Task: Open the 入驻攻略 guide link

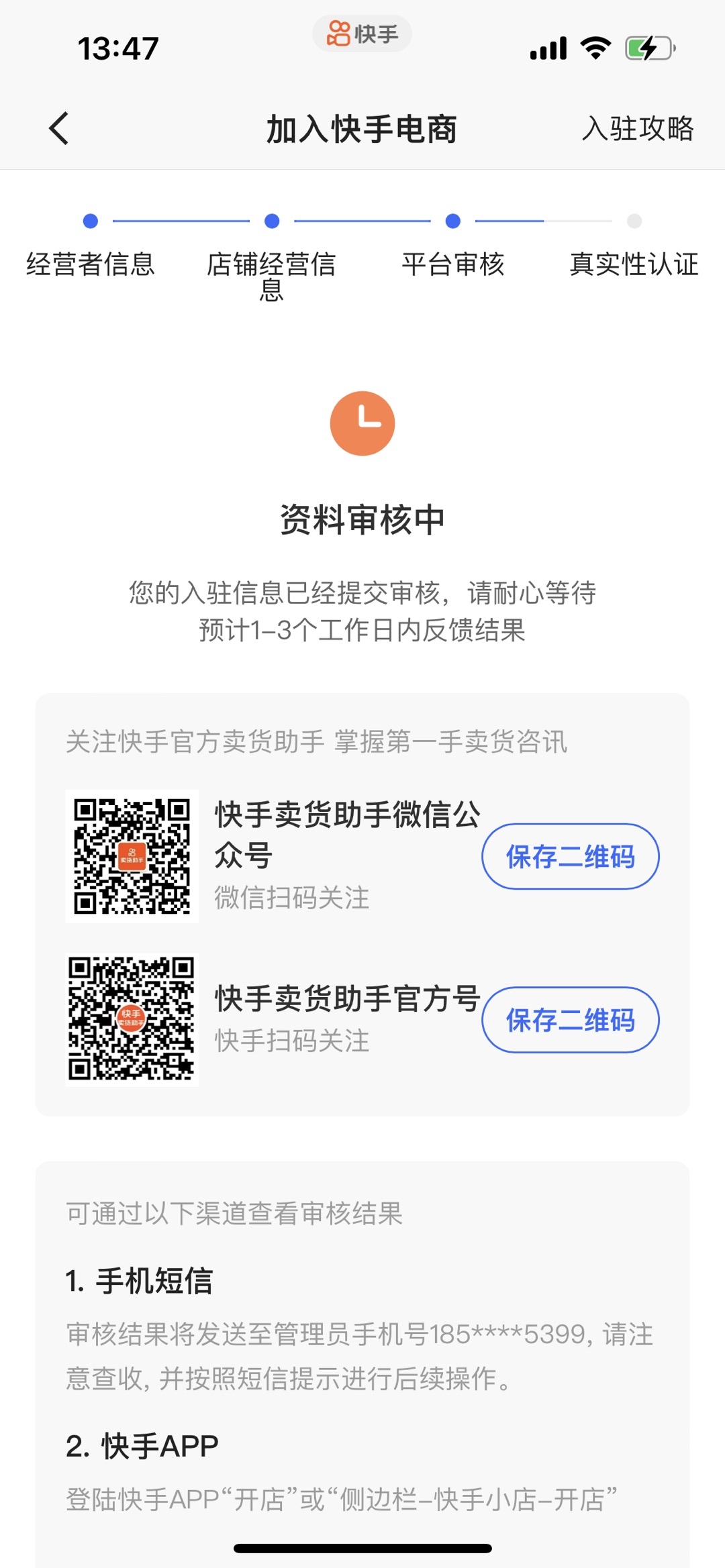Action: (638, 128)
